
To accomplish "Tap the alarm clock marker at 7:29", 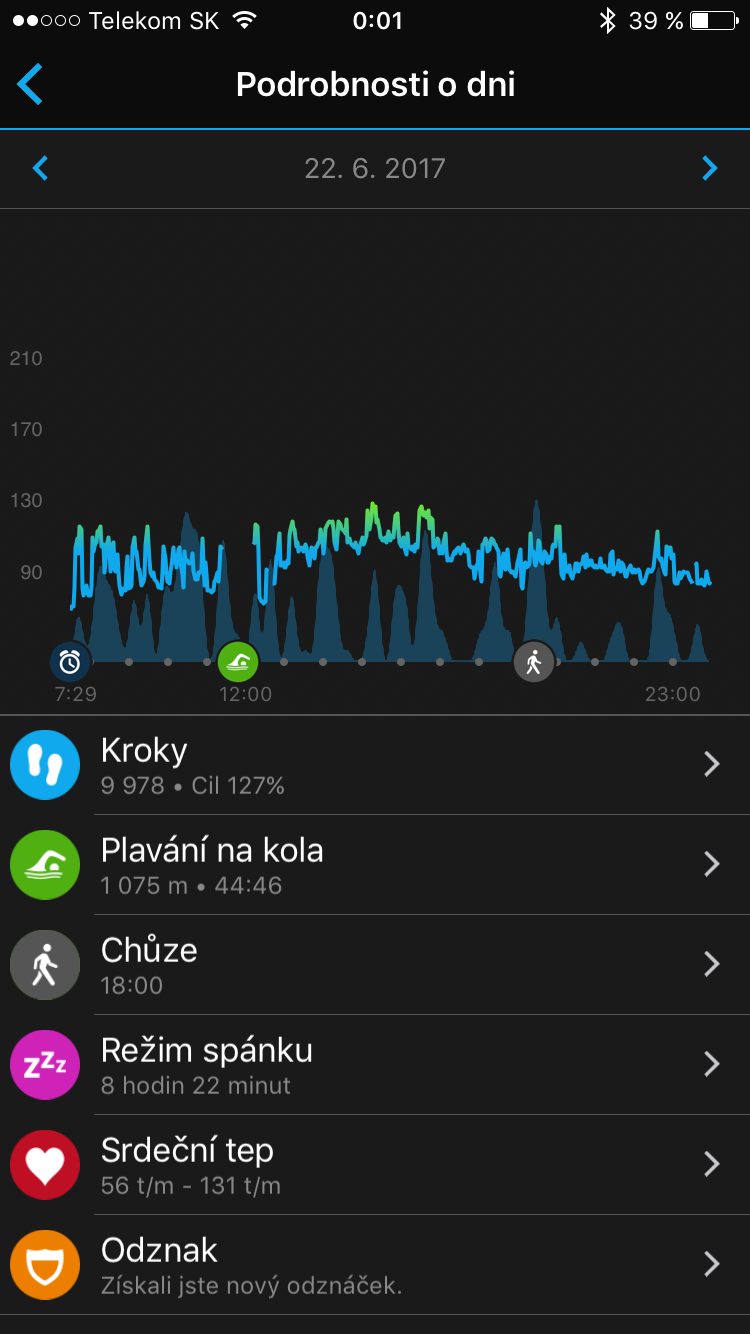I will tap(70, 661).
